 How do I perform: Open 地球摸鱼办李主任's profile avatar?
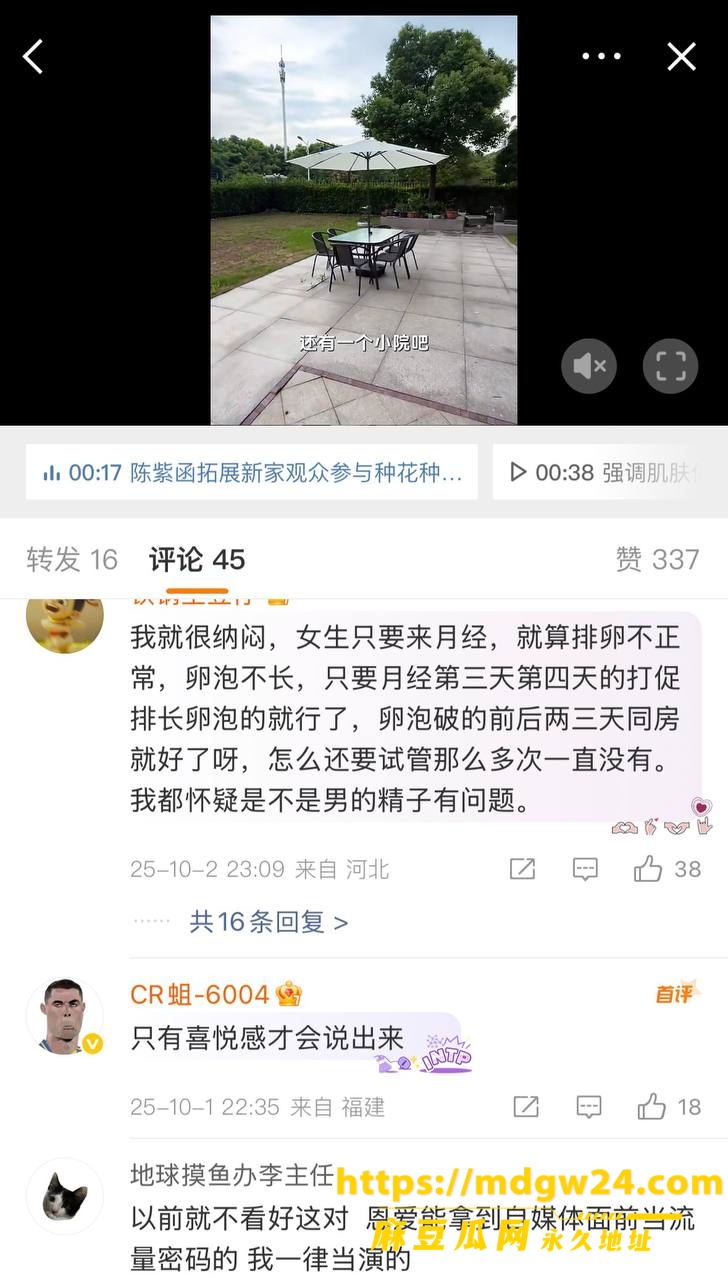(65, 1196)
